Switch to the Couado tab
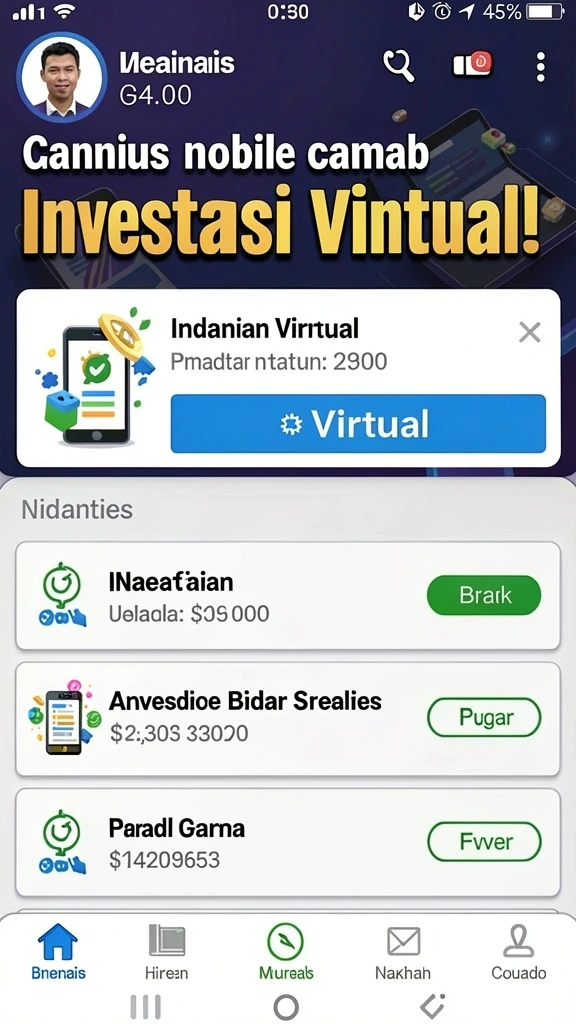Viewport: 576px width, 1024px height. [x=519, y=952]
